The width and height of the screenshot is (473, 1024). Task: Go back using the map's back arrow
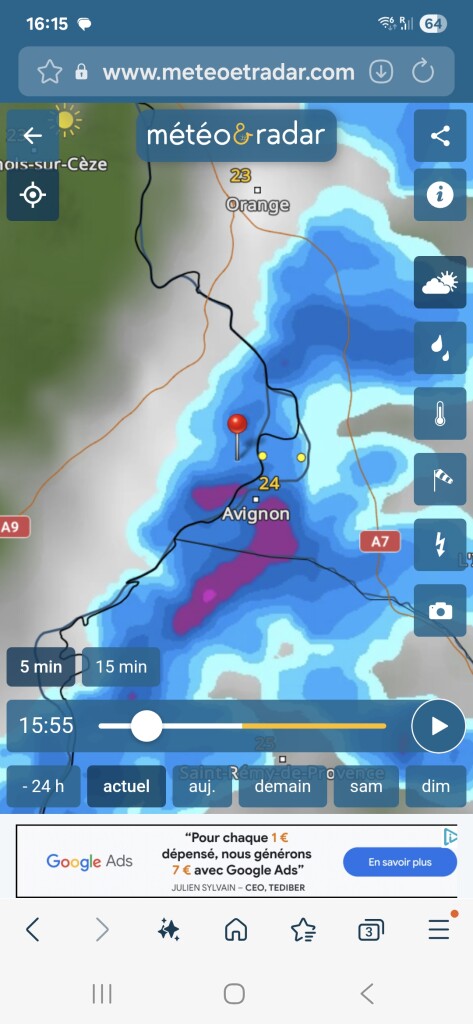pos(33,136)
